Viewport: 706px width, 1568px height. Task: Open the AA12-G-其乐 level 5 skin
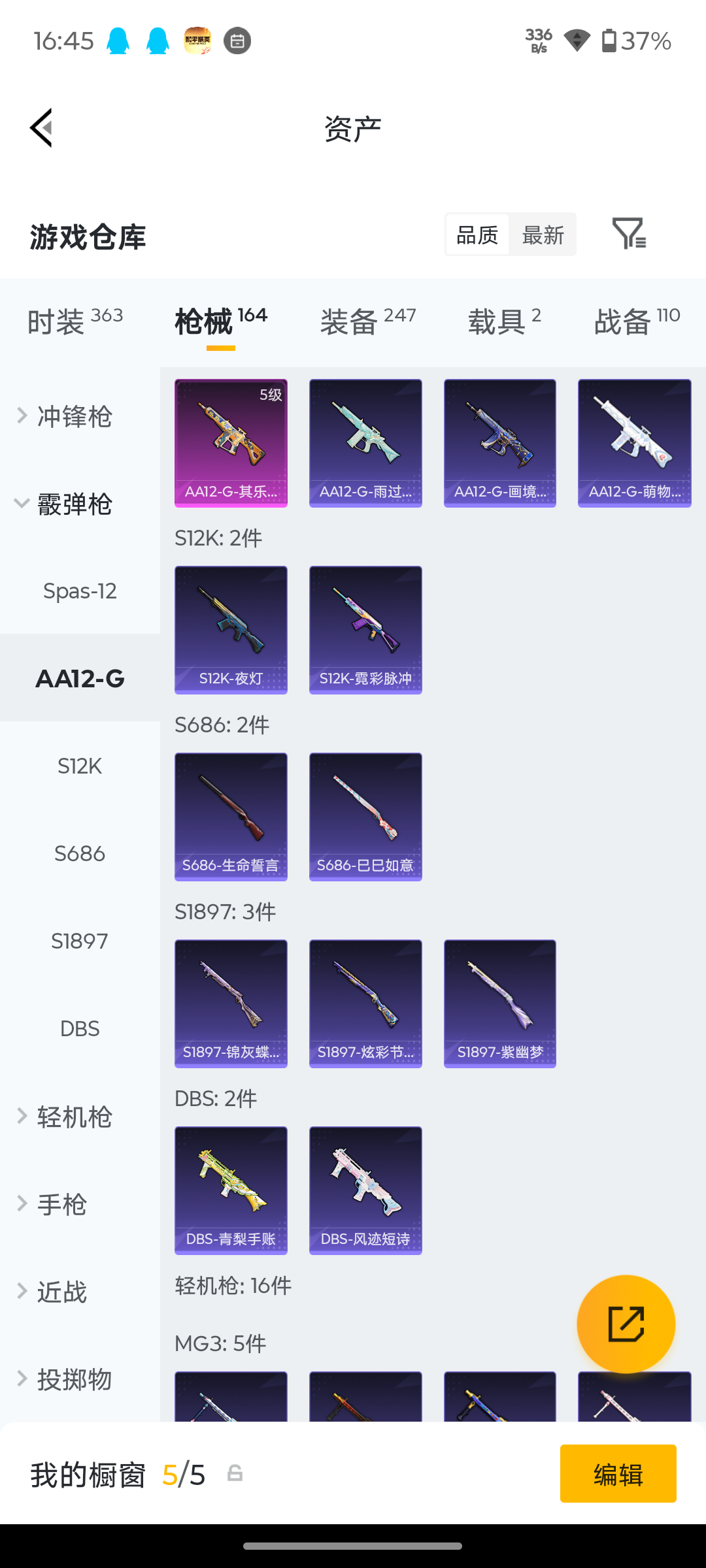pyautogui.click(x=231, y=443)
